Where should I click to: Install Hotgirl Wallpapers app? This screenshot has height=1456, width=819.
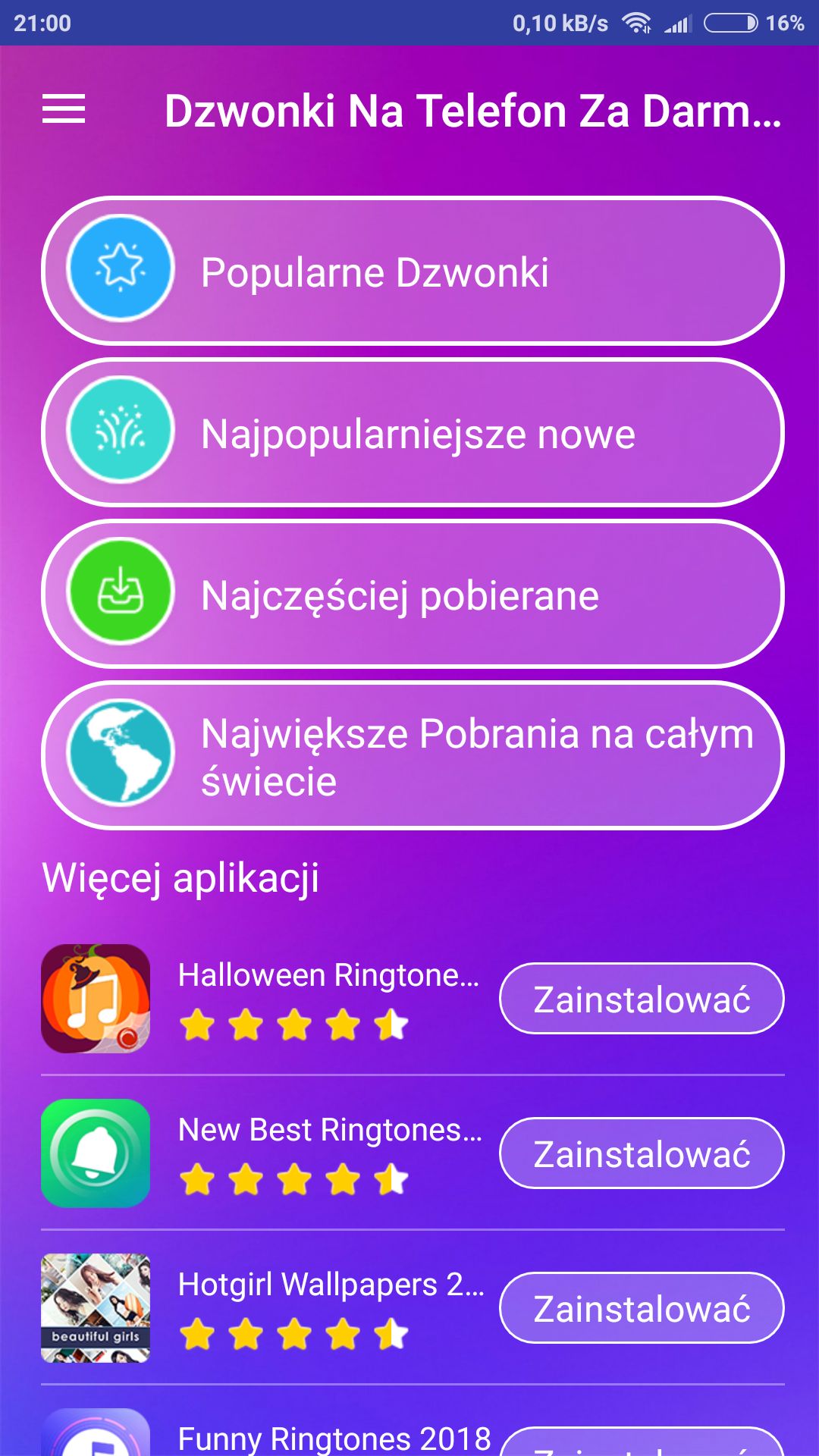tap(642, 1308)
